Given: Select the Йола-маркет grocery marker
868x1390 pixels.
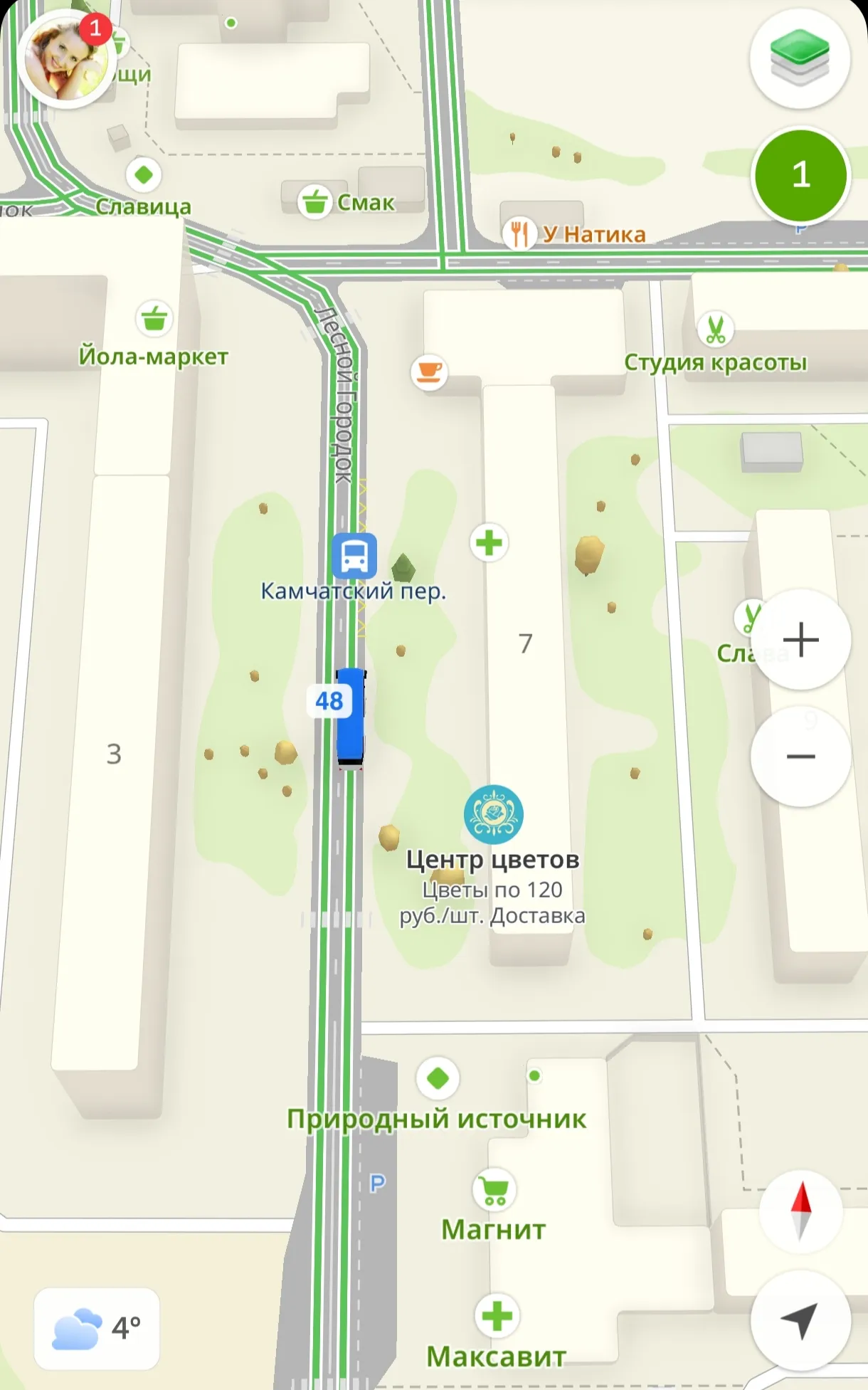Looking at the screenshot, I should pos(154,319).
